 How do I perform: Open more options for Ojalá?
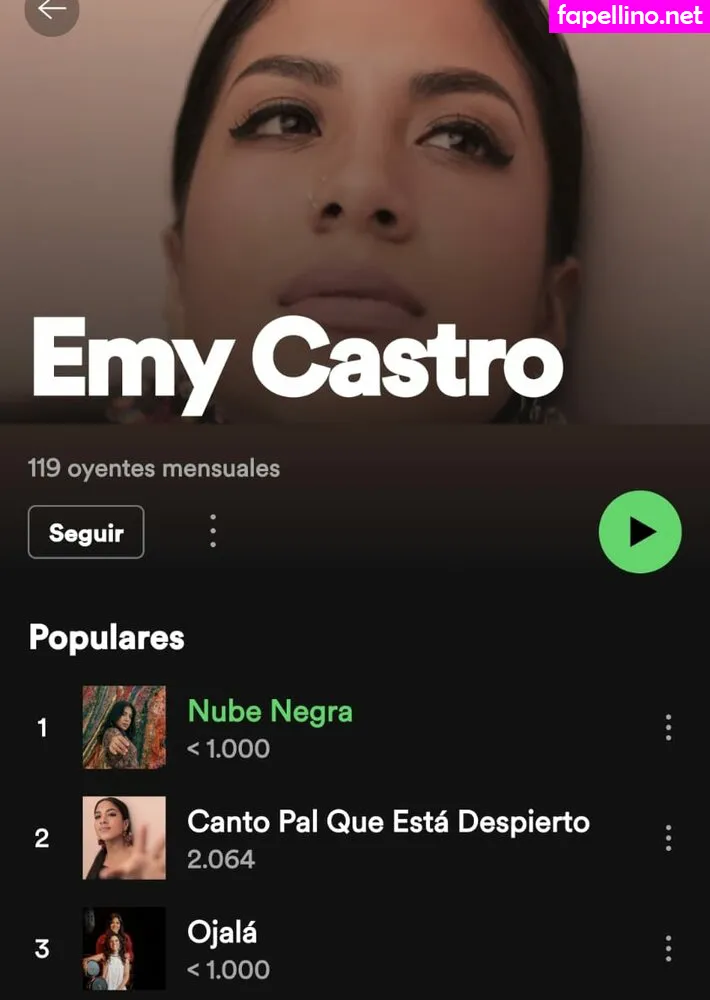pyautogui.click(x=668, y=948)
